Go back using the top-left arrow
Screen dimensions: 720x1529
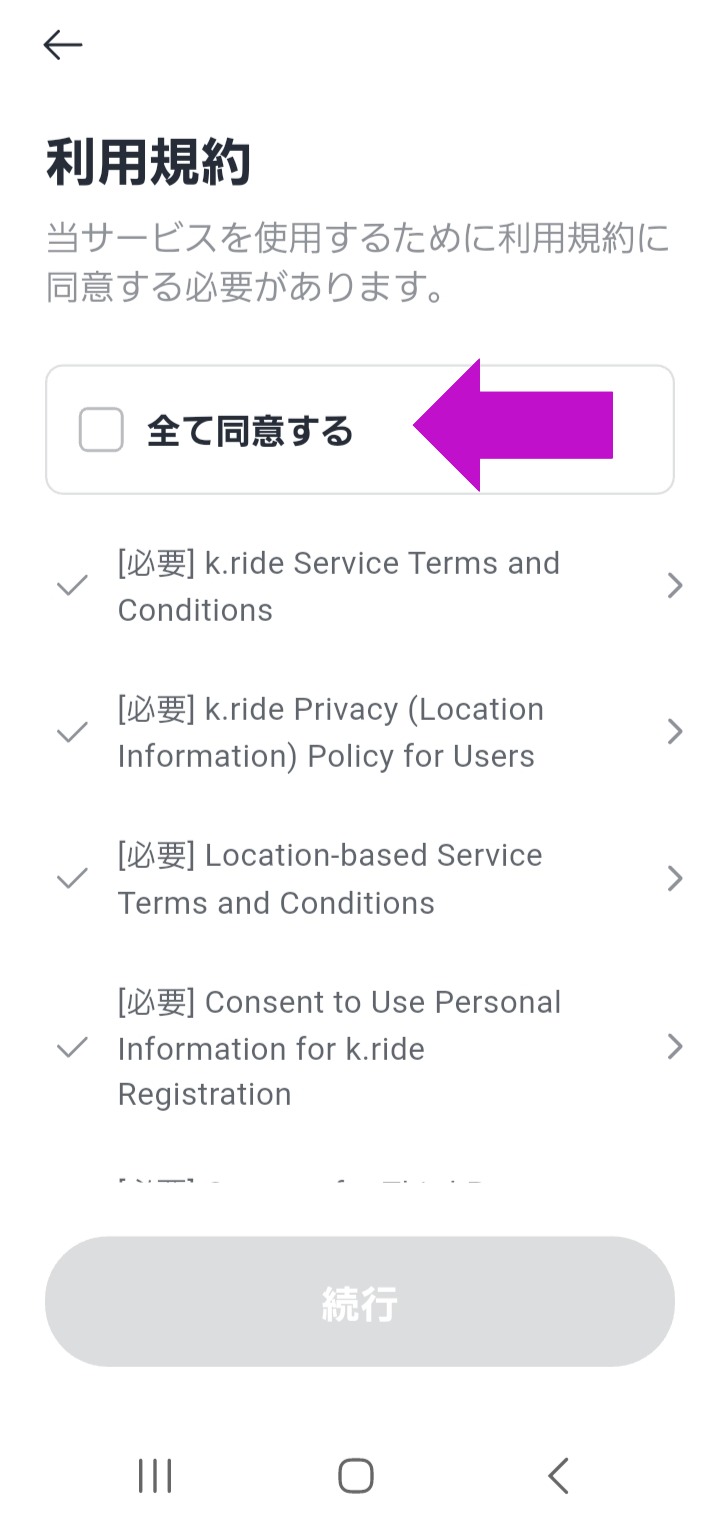pyautogui.click(x=62, y=45)
